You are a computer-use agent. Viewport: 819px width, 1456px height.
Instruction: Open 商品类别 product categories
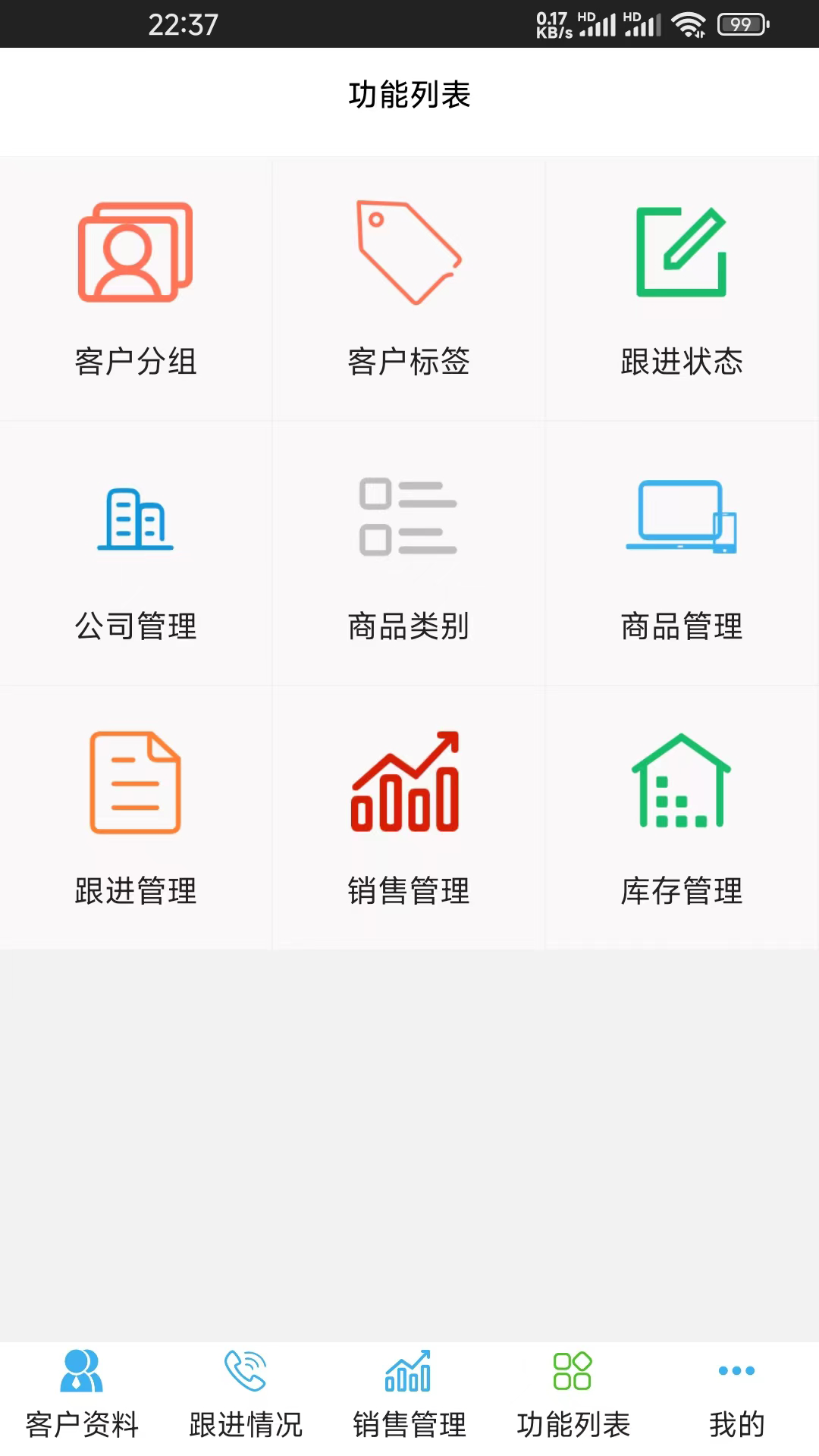[409, 554]
